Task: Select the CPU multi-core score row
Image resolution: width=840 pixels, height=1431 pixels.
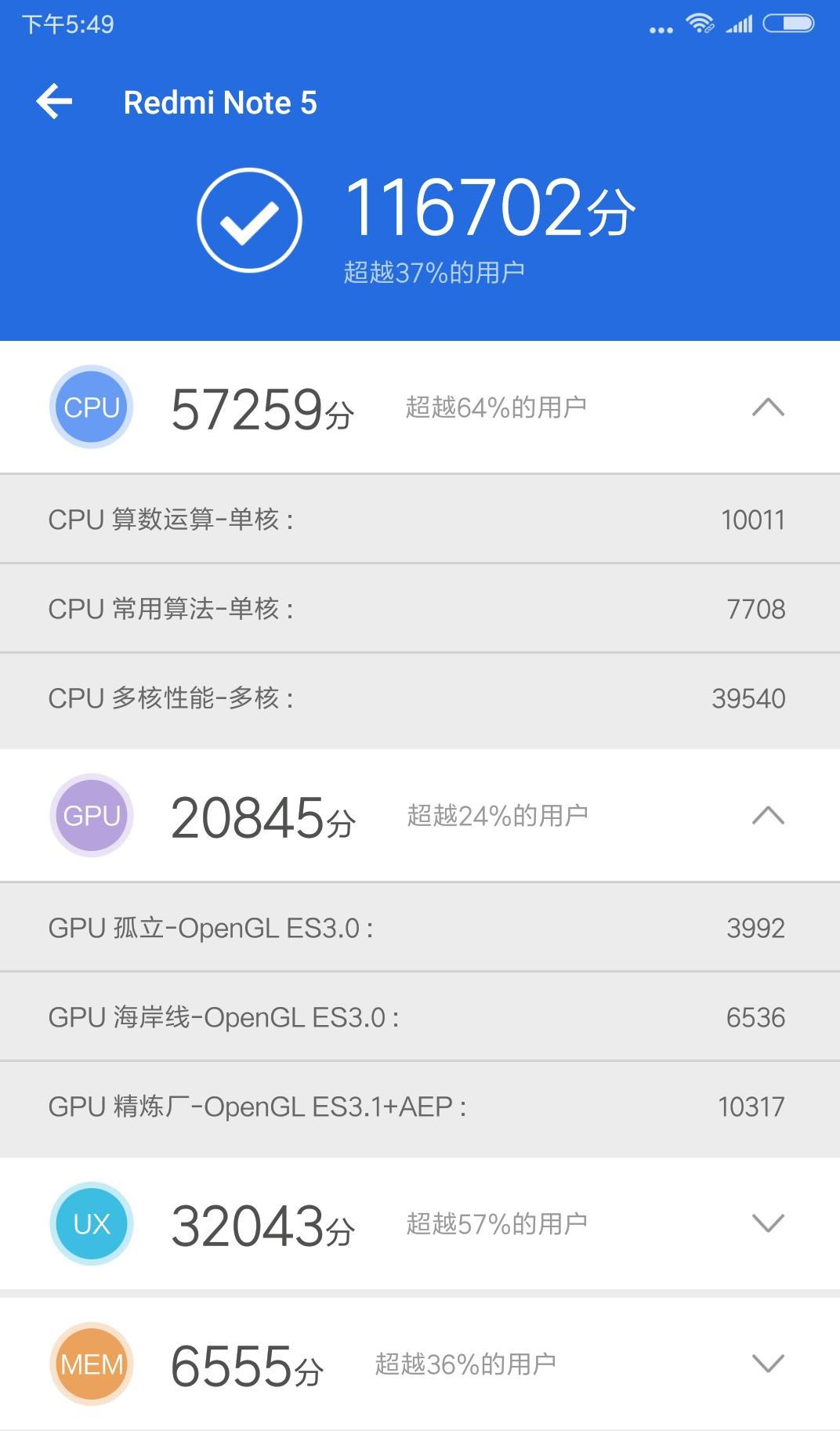Action: [x=420, y=700]
